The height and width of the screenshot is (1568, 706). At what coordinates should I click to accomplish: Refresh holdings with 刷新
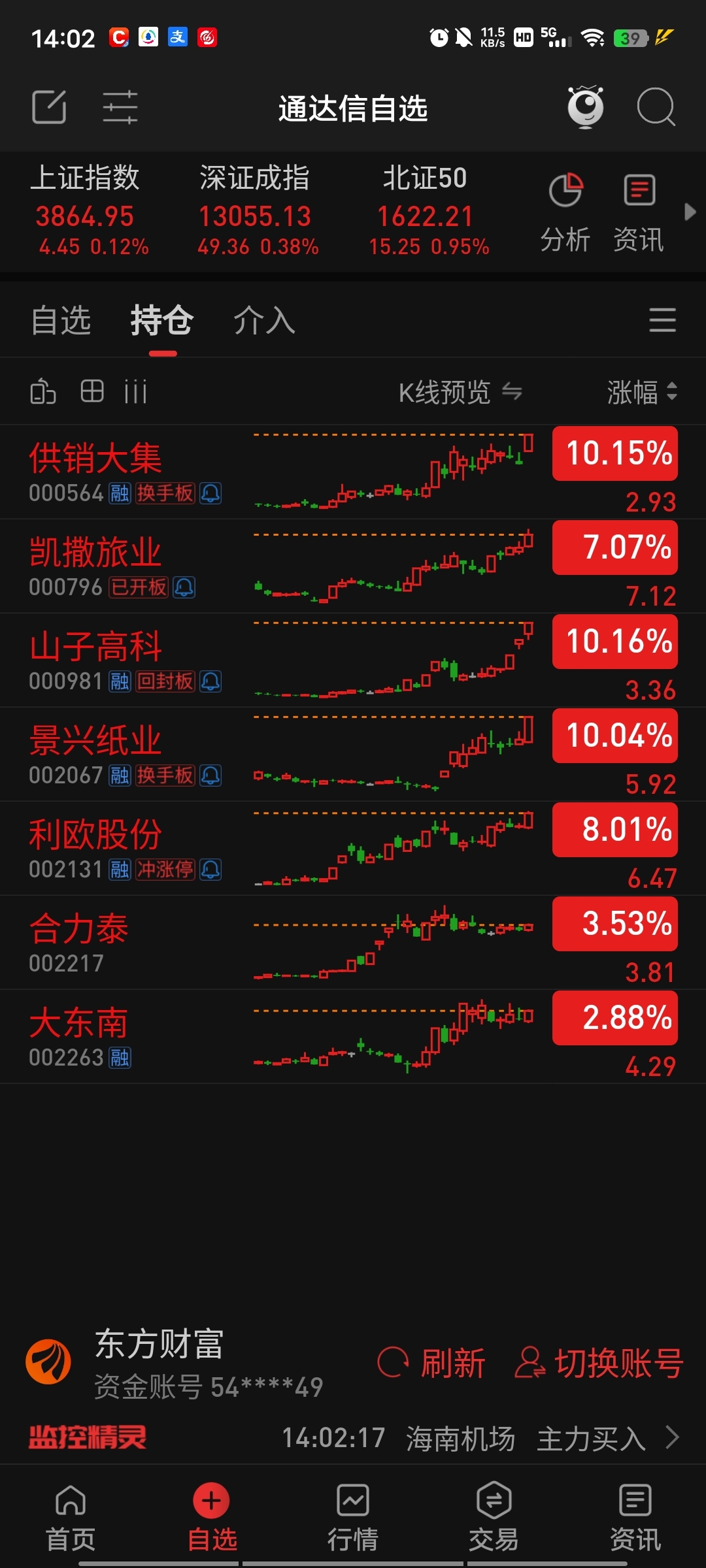click(432, 1363)
